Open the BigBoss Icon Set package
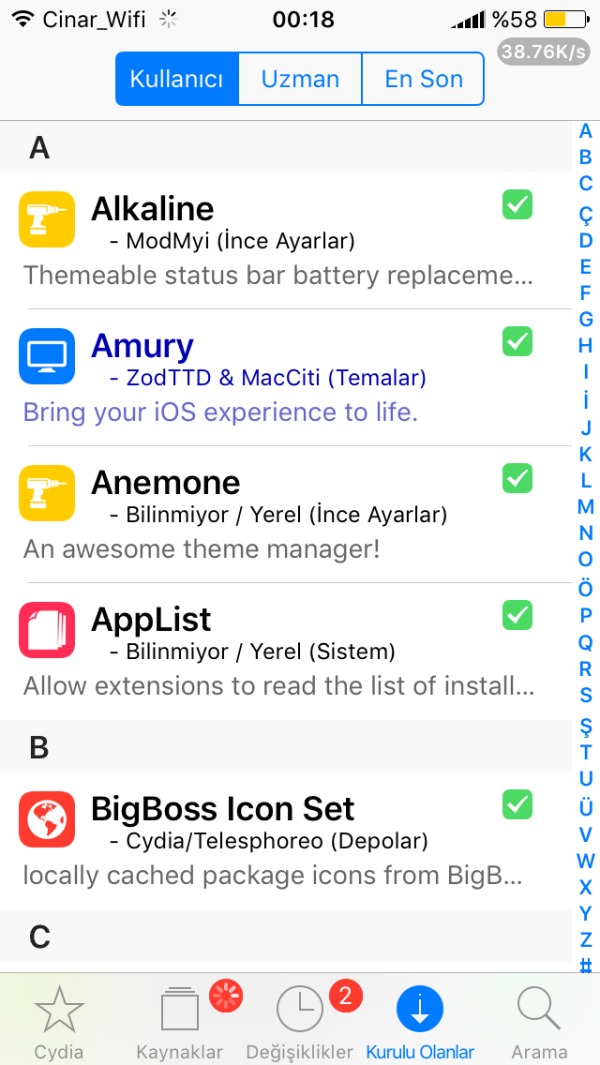This screenshot has width=600, height=1065. (280, 840)
